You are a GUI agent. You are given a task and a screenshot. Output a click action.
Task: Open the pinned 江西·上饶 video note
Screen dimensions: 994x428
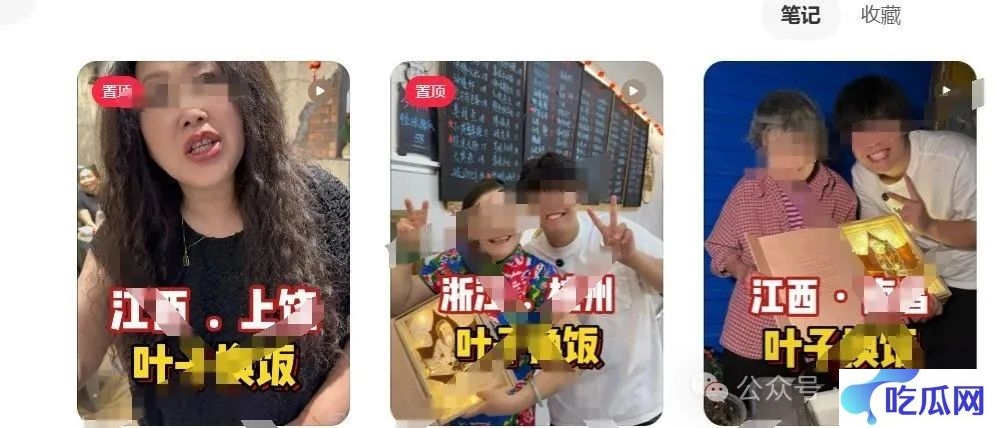[213, 240]
